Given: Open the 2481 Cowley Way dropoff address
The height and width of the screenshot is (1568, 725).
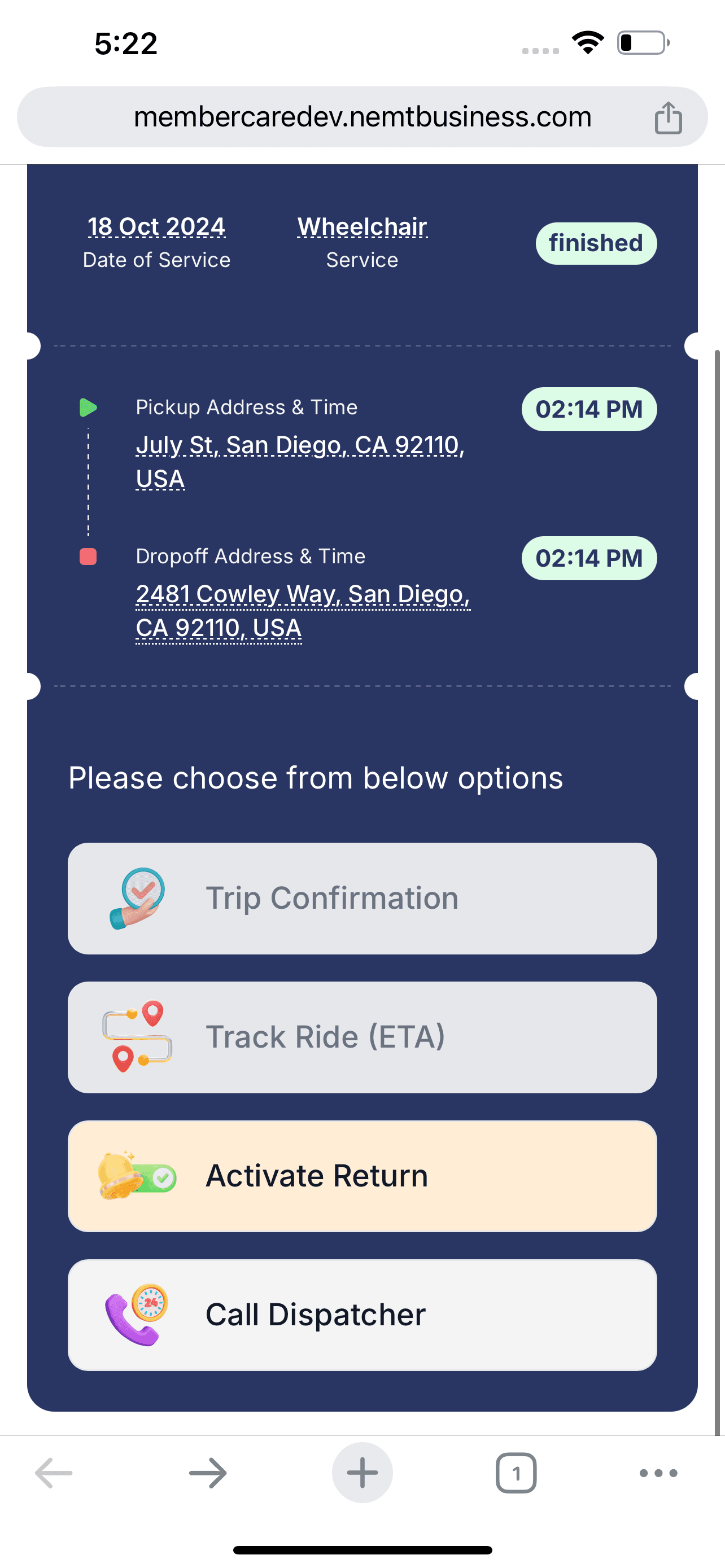Looking at the screenshot, I should point(303,611).
